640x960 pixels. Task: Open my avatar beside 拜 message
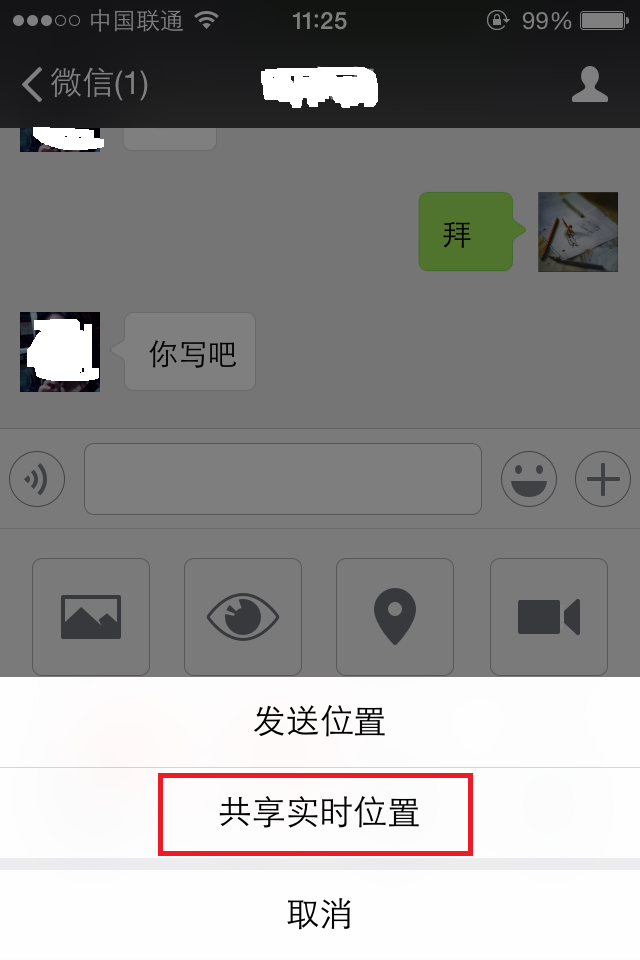(x=578, y=232)
